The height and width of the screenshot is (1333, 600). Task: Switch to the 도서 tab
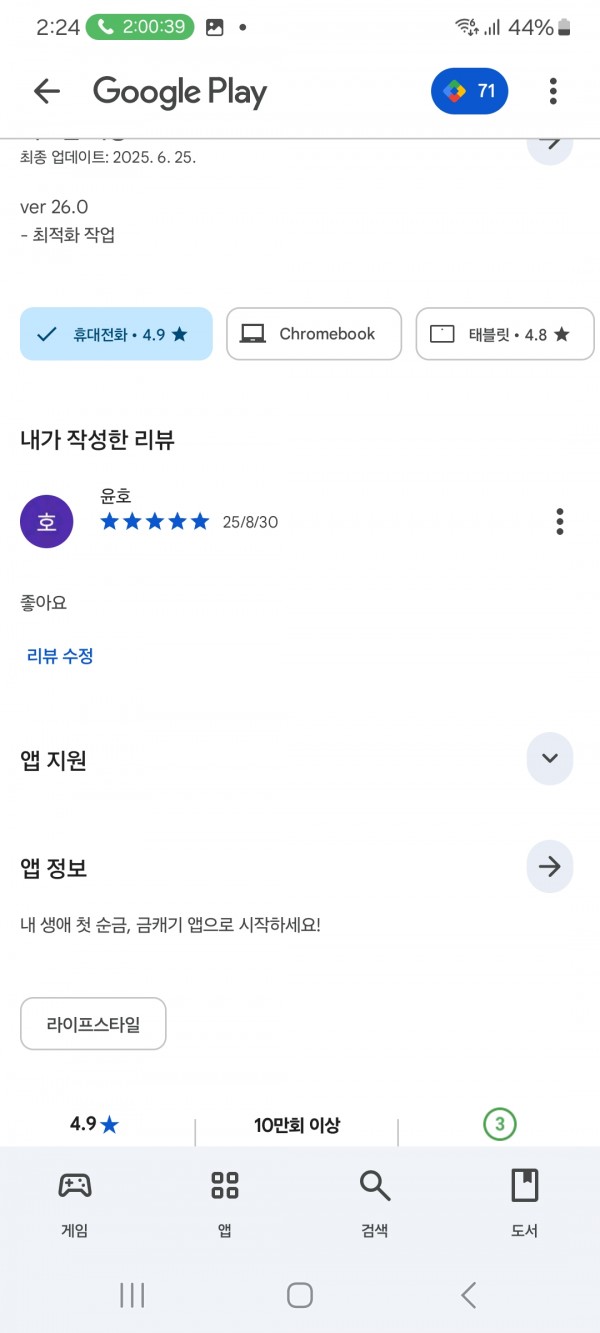(525, 1203)
